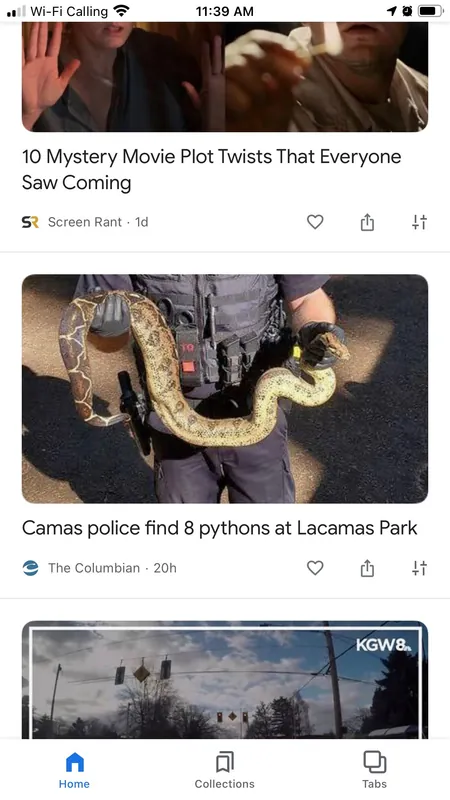Go to the Home tab

[74, 770]
